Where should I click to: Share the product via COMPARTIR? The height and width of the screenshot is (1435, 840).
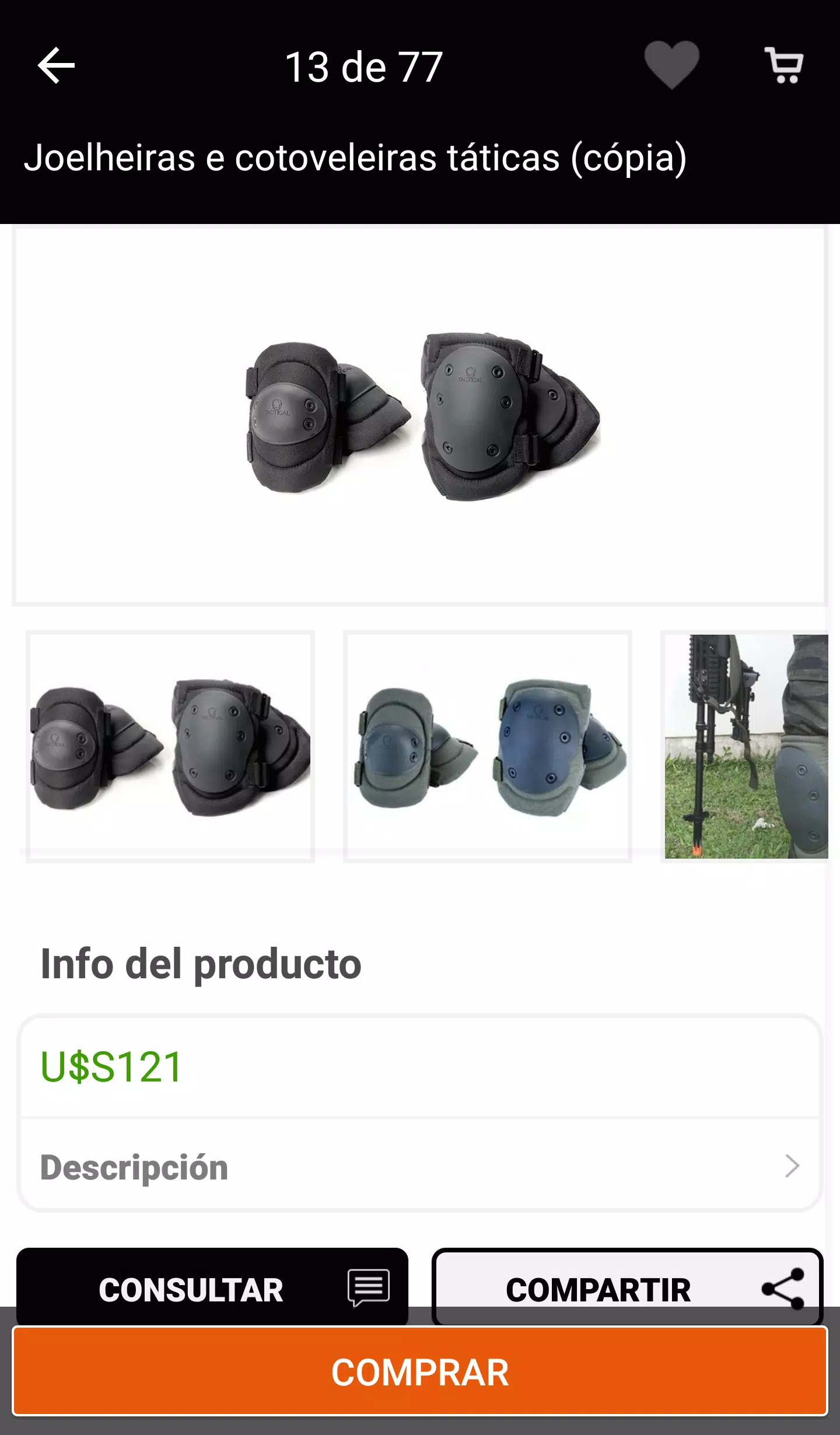coord(628,1288)
